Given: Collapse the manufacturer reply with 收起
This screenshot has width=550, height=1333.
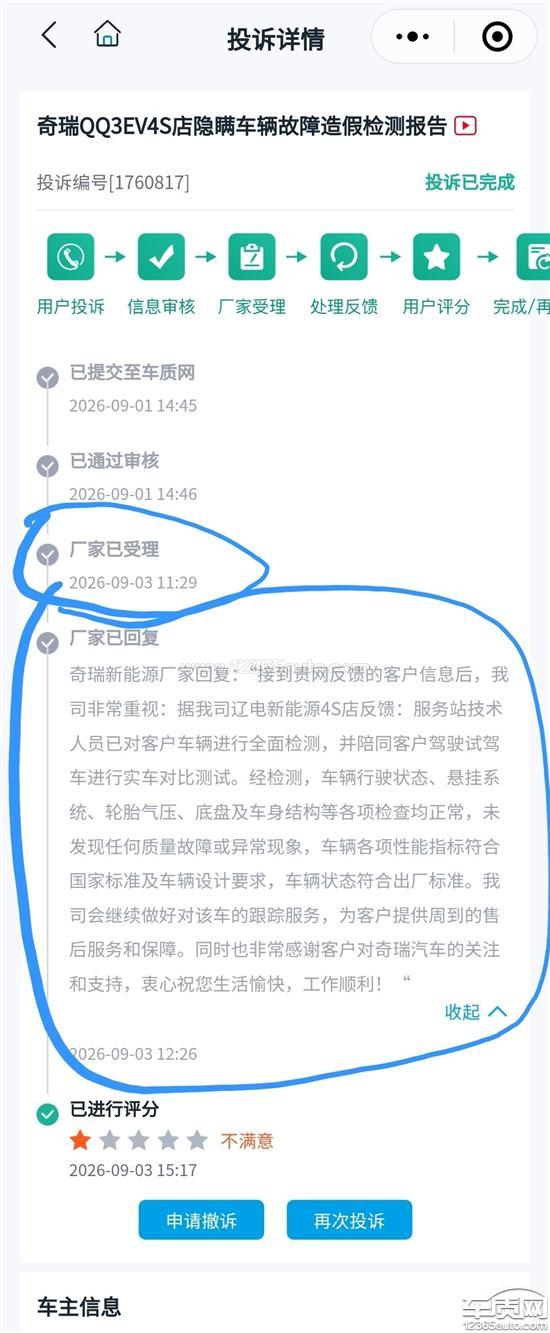Looking at the screenshot, I should (476, 1012).
